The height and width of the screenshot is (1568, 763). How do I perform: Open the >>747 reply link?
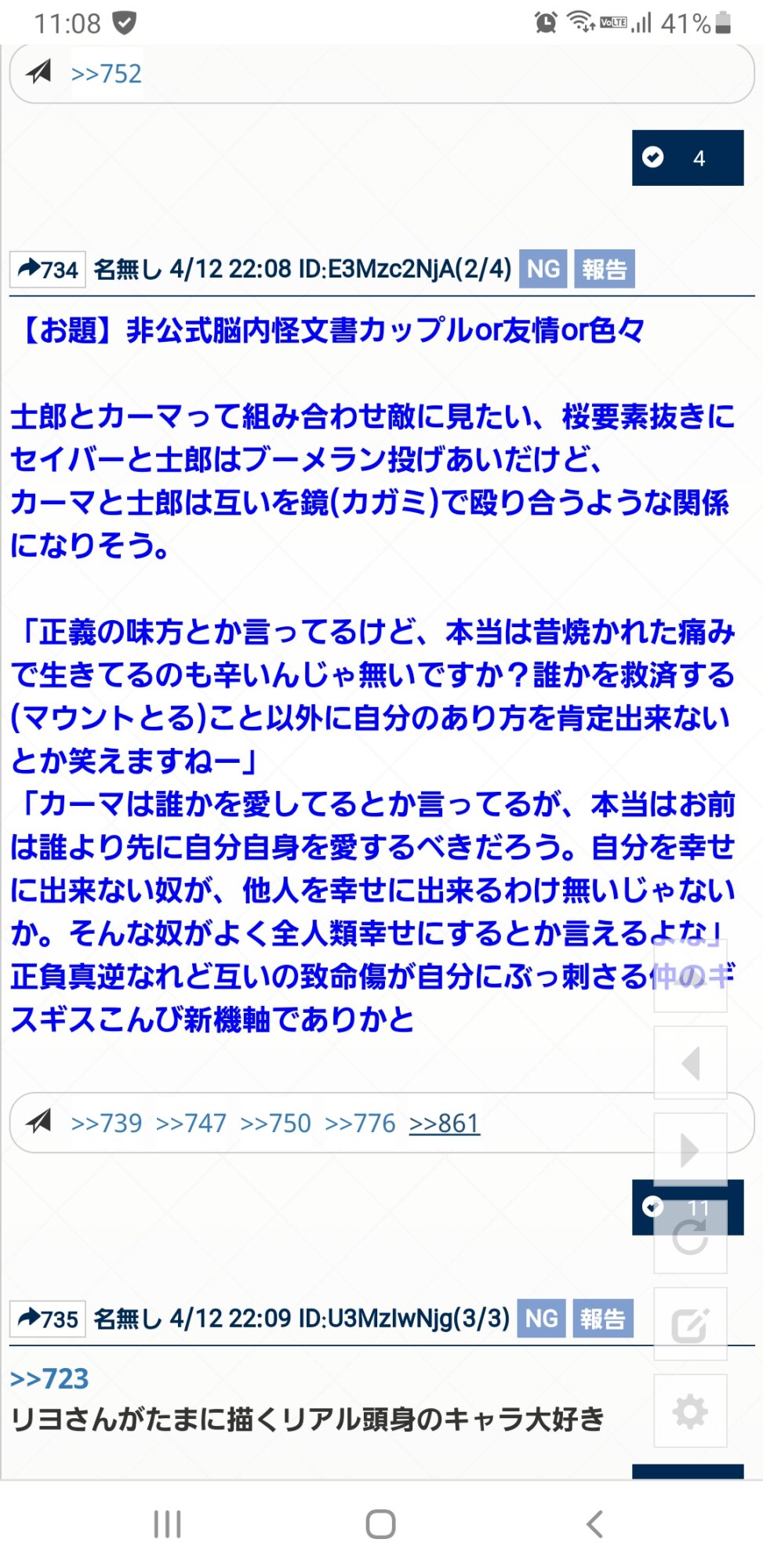pos(191,1123)
